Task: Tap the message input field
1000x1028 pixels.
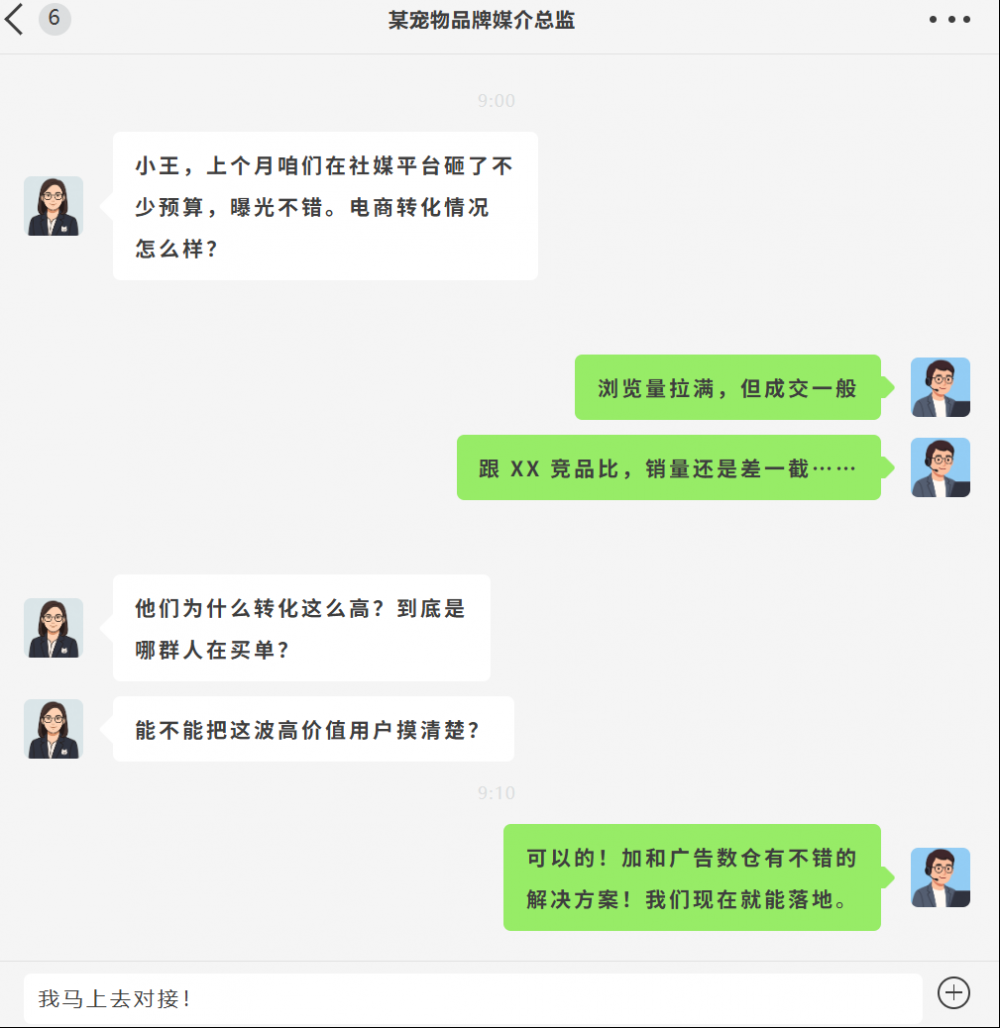Action: click(472, 998)
